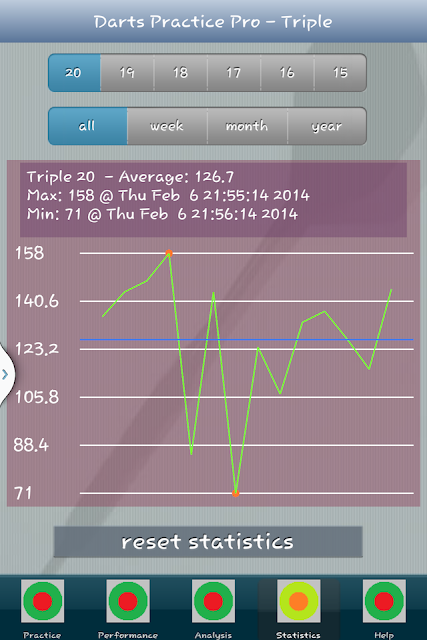Image resolution: width=427 pixels, height=640 pixels.
Task: Expand the side panel arrow handle
Action: click(6, 374)
